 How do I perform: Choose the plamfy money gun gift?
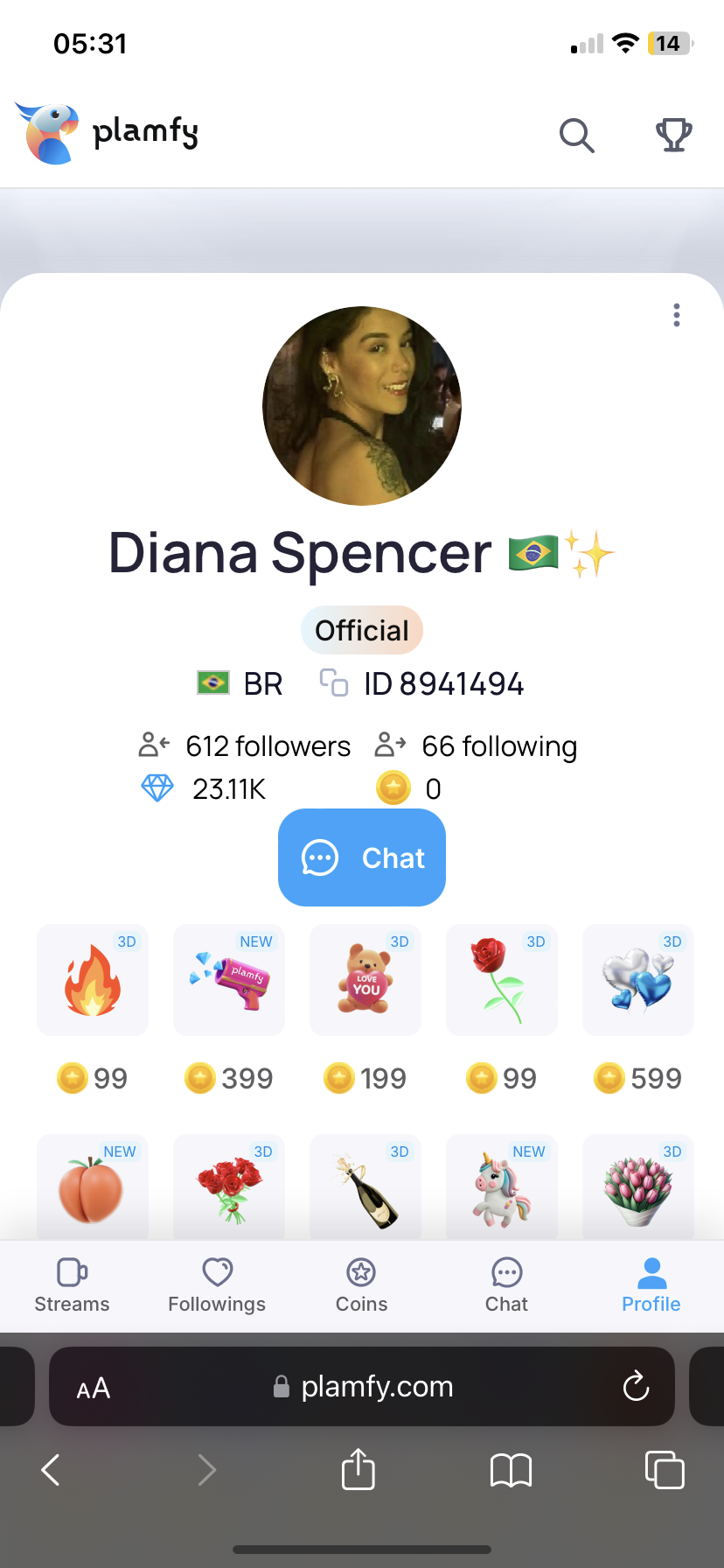[229, 980]
